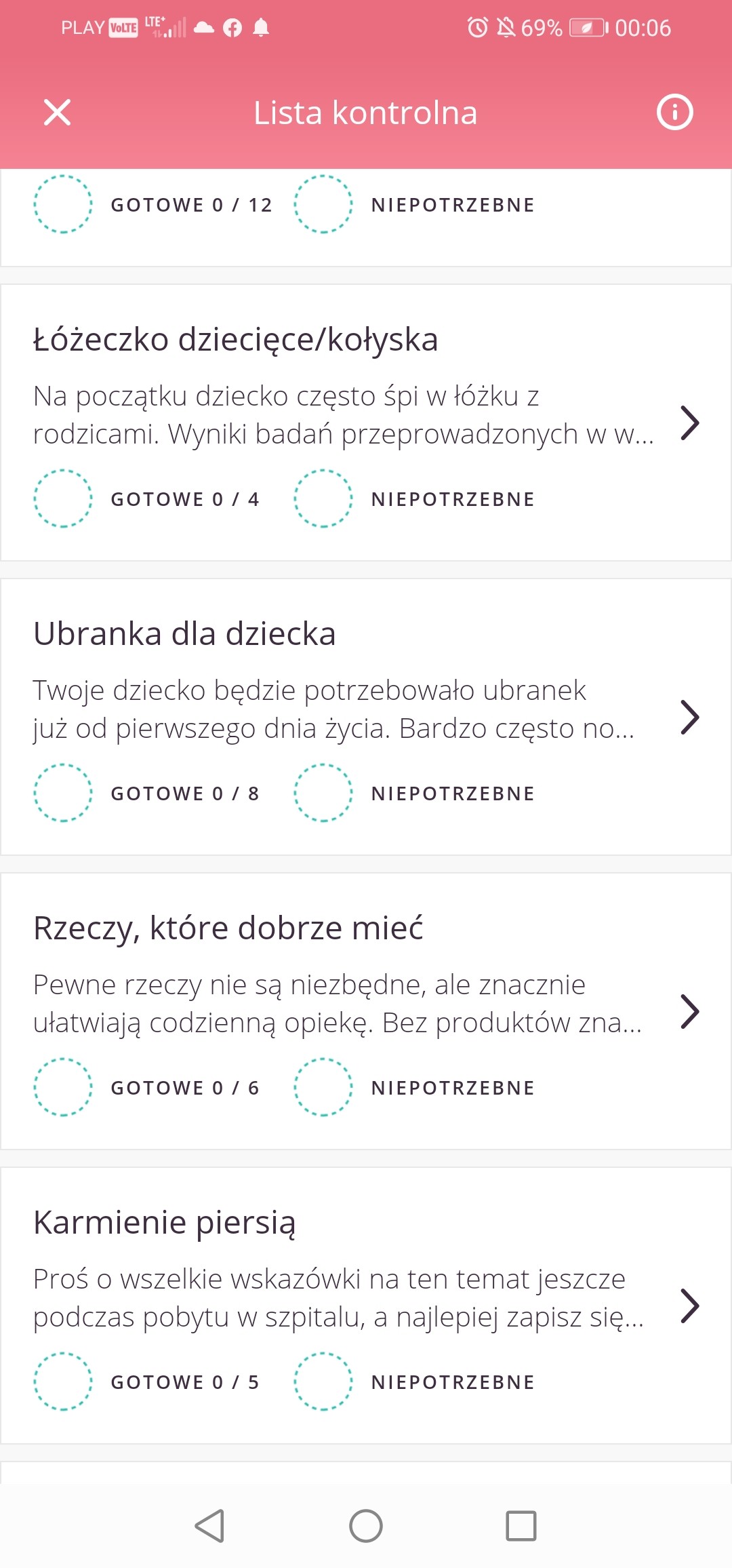Viewport: 732px width, 1568px height.
Task: Mark Karmienie piersią as Gotowe
Action: [x=63, y=1381]
